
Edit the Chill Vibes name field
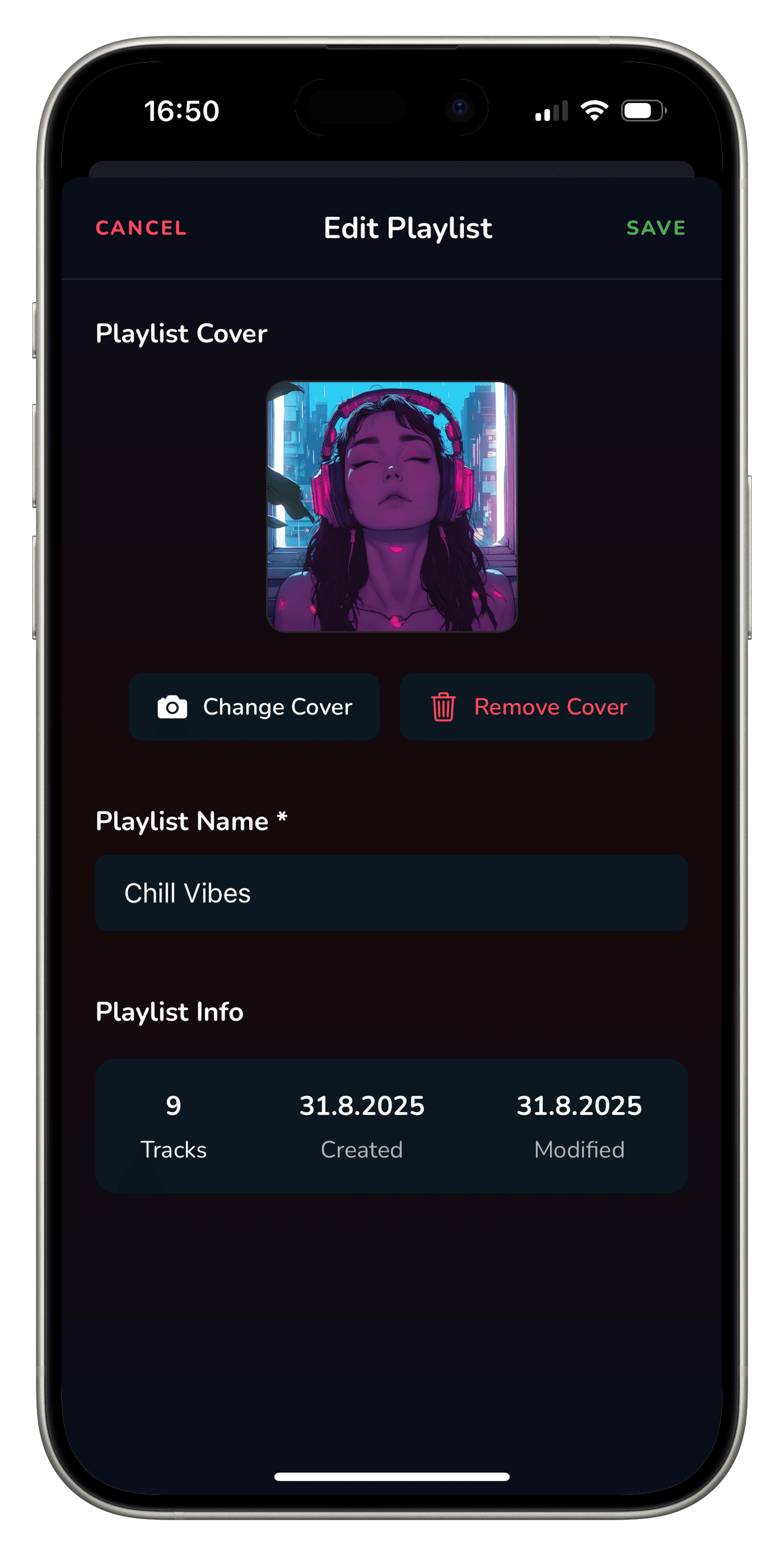(x=391, y=893)
